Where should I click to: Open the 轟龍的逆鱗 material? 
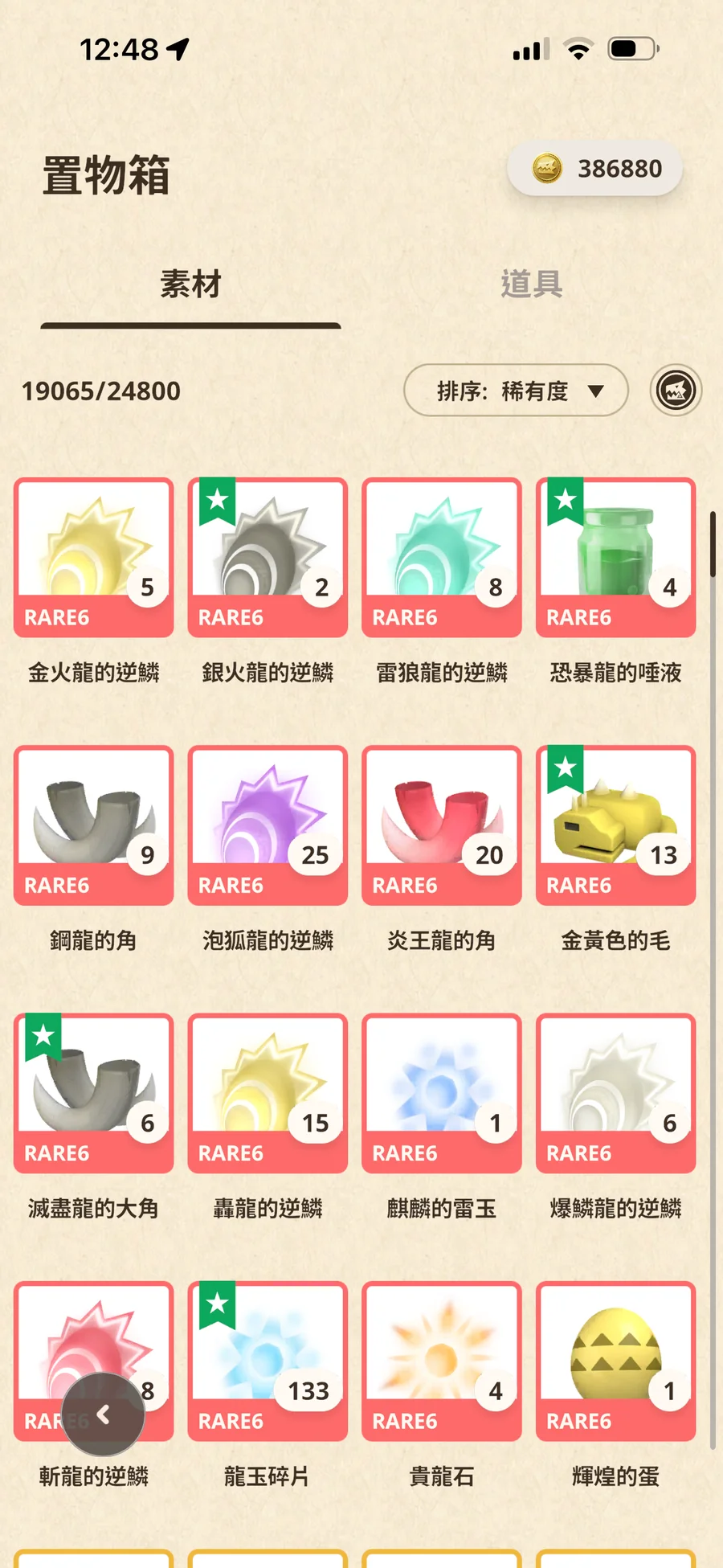tap(268, 1093)
